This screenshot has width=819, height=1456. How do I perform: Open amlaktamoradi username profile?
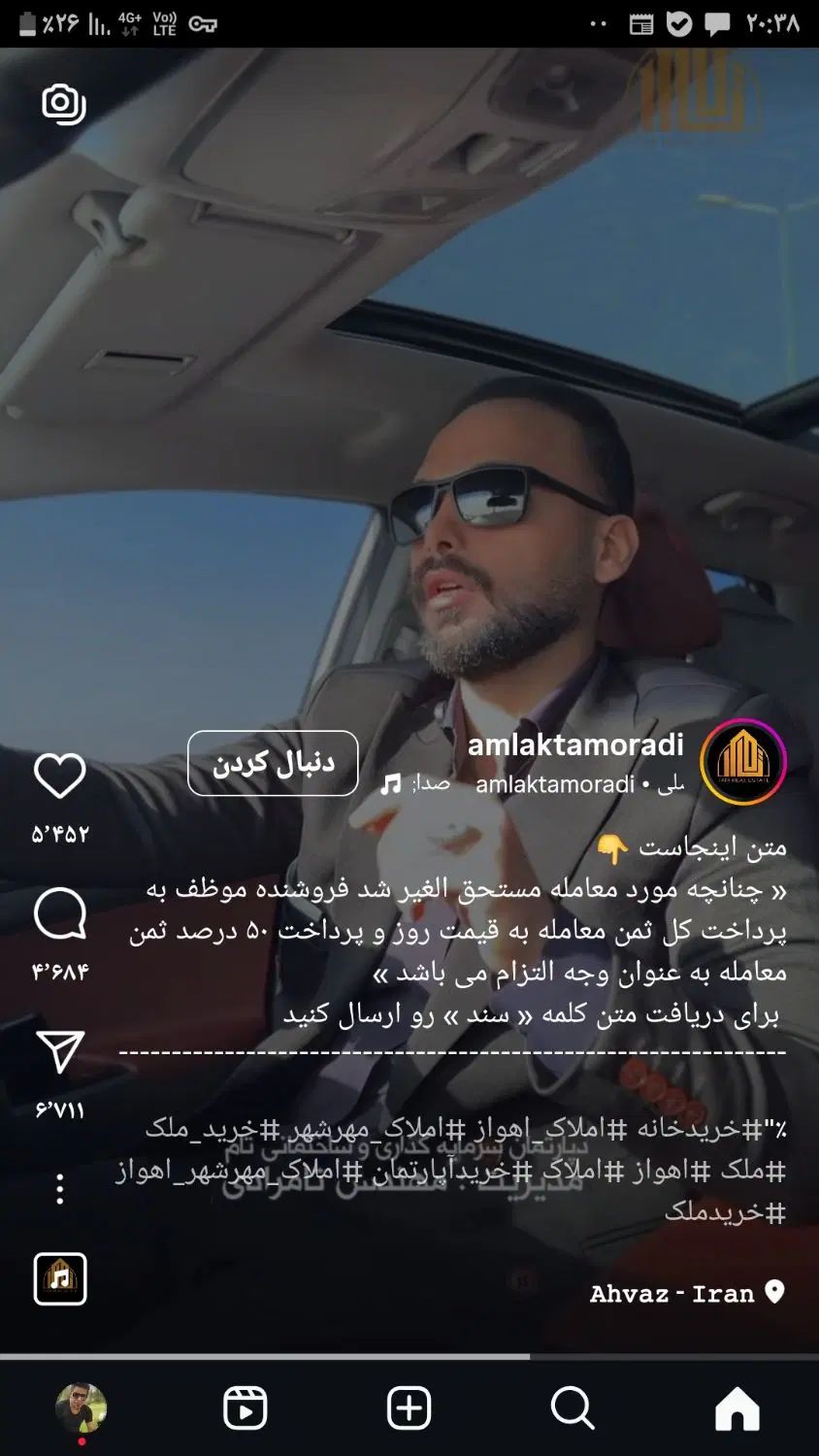(x=575, y=745)
